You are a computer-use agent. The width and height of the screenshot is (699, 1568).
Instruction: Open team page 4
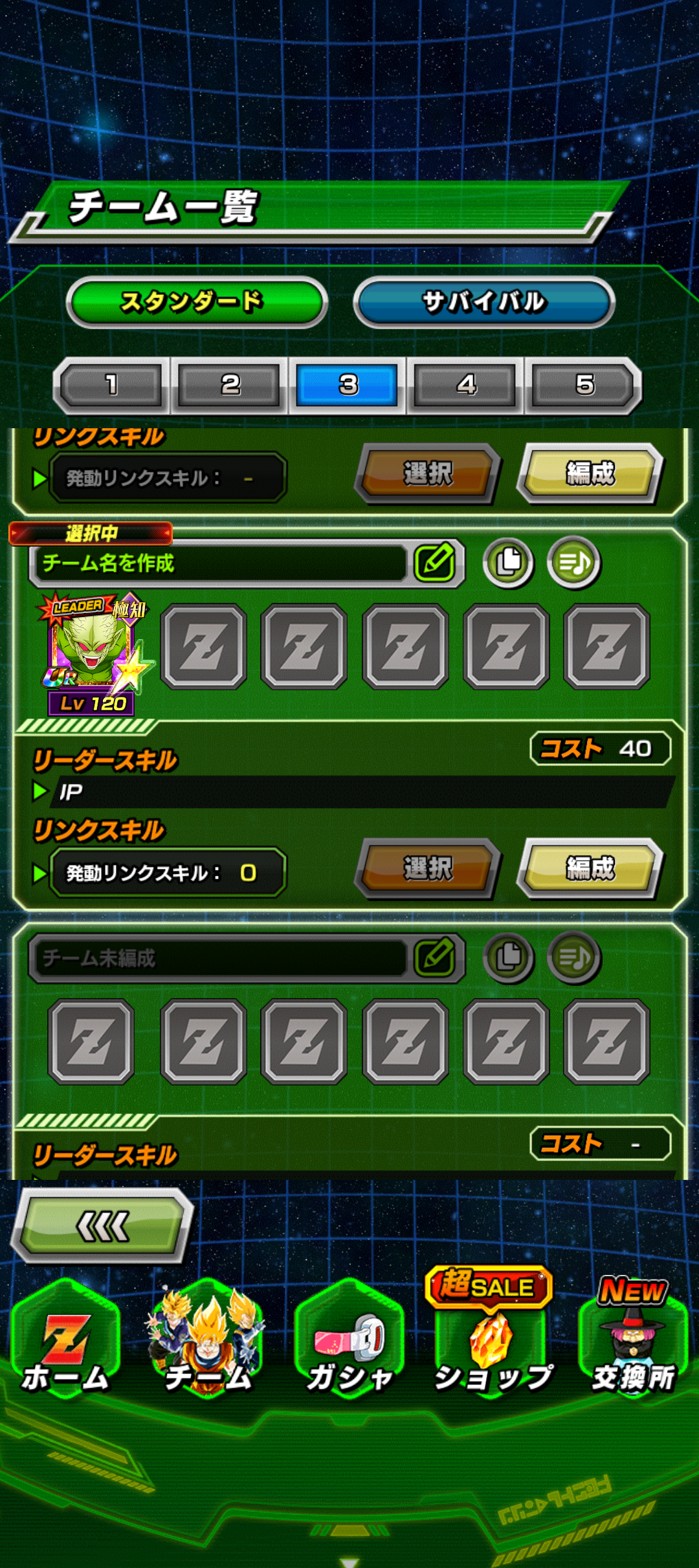465,385
